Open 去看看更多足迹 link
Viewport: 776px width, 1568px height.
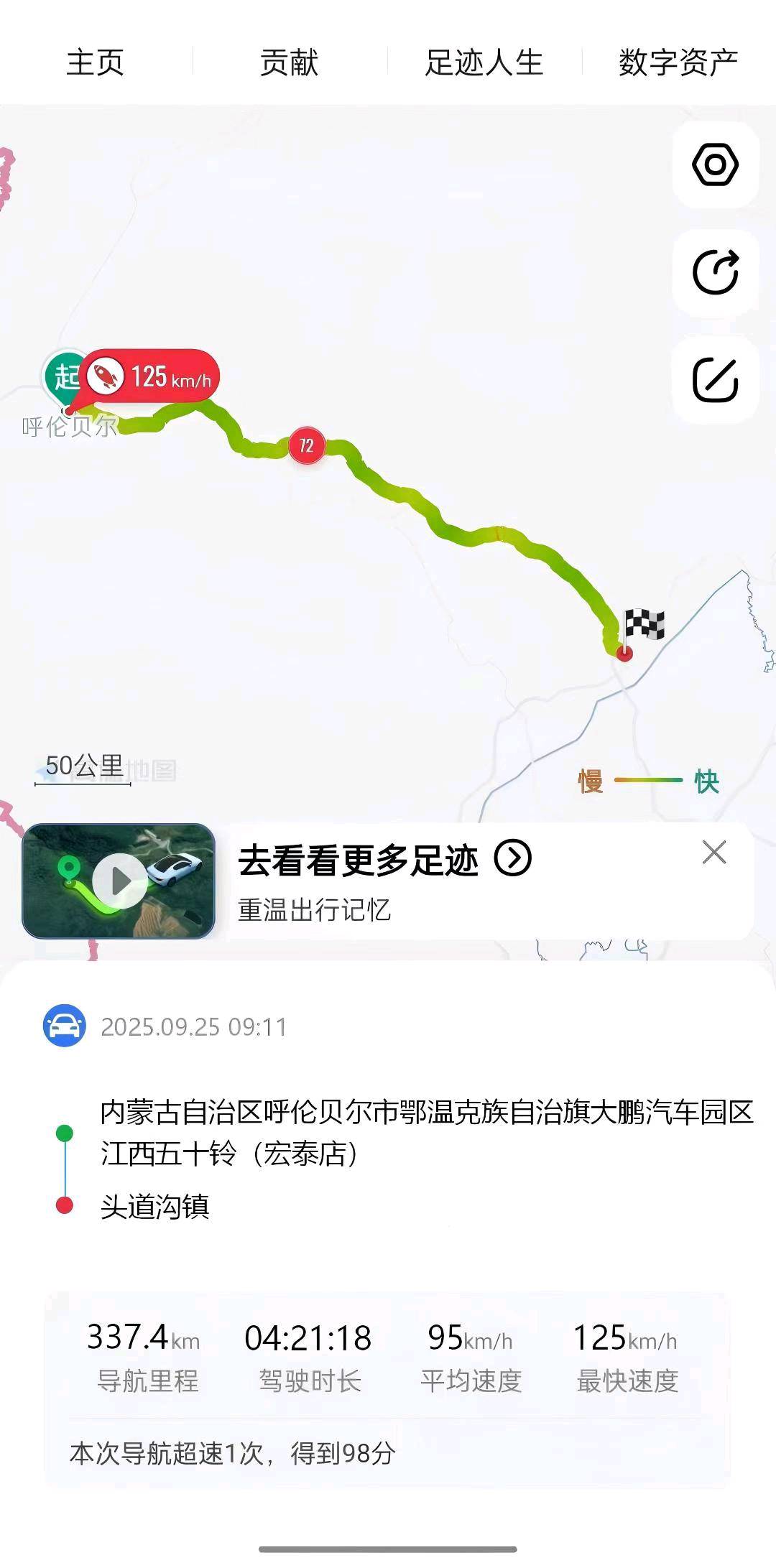(384, 859)
